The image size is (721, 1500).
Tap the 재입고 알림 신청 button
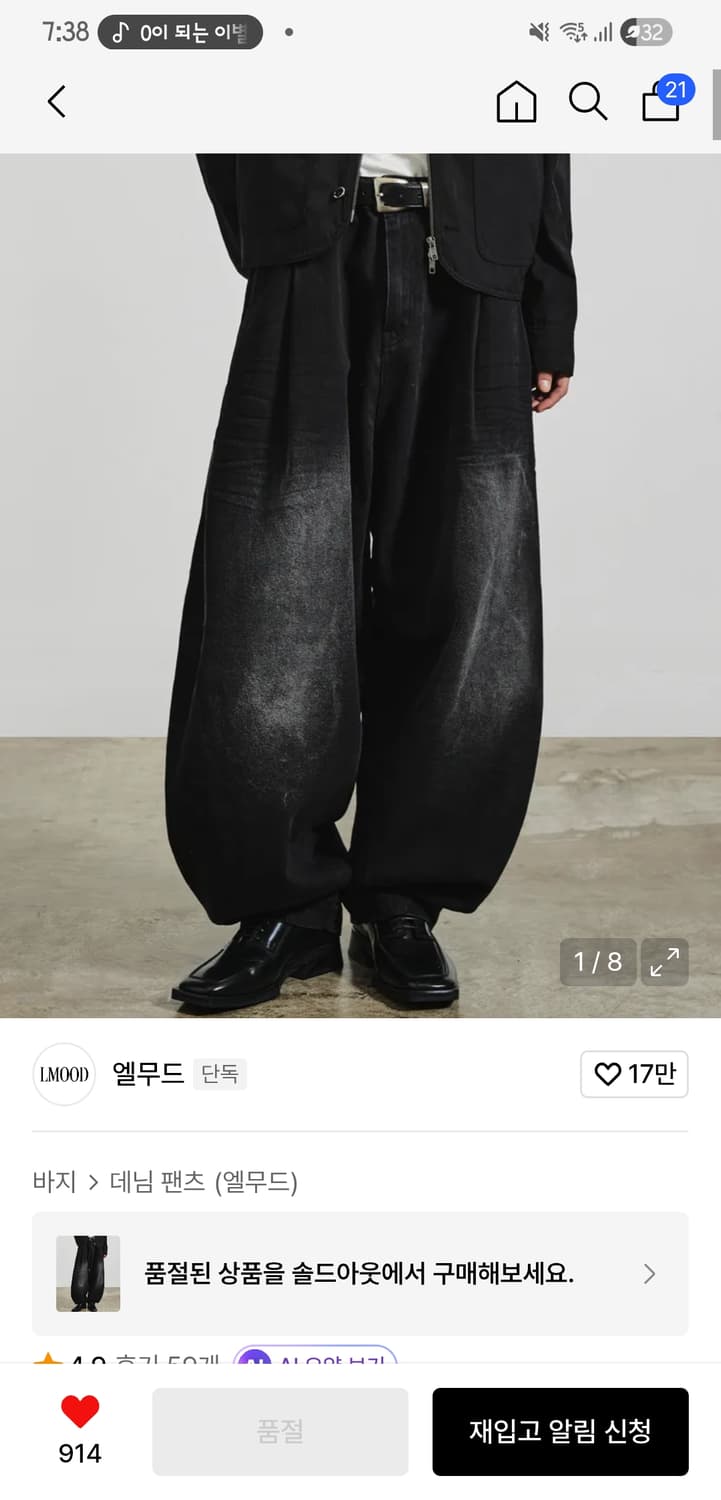[560, 1431]
